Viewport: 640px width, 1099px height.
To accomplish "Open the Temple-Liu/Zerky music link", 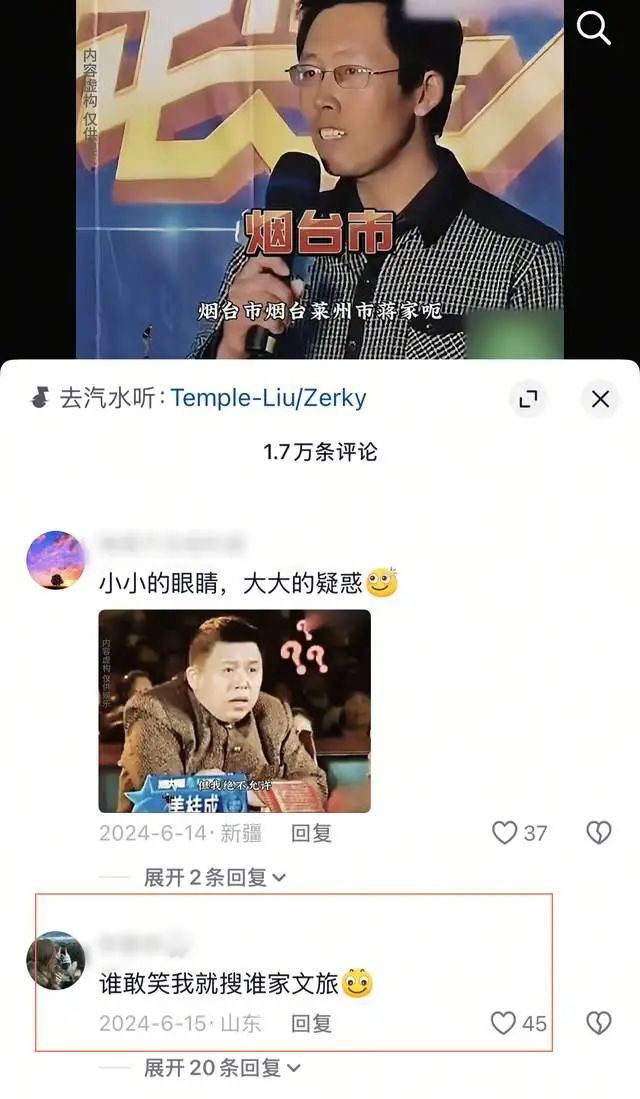I will 268,397.
